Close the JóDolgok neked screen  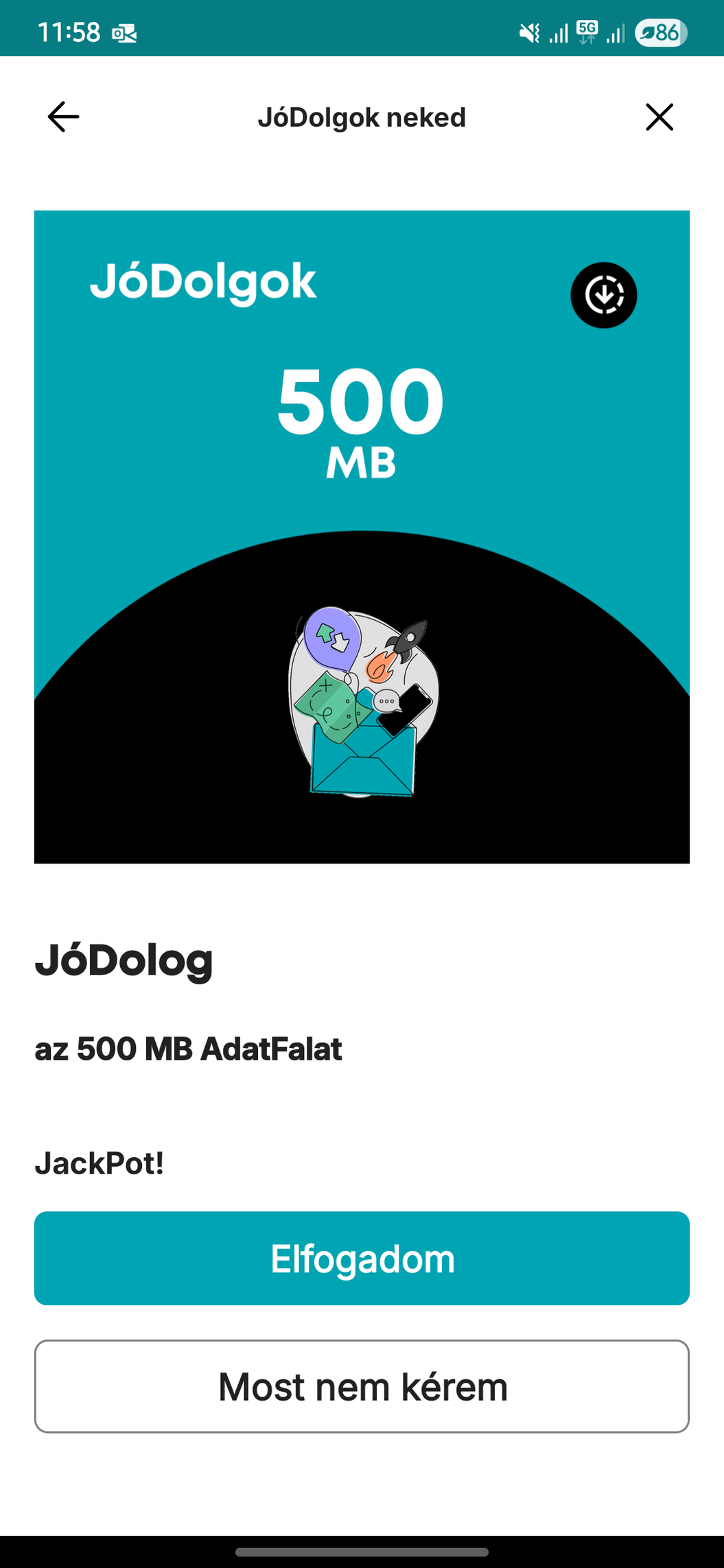pos(659,117)
